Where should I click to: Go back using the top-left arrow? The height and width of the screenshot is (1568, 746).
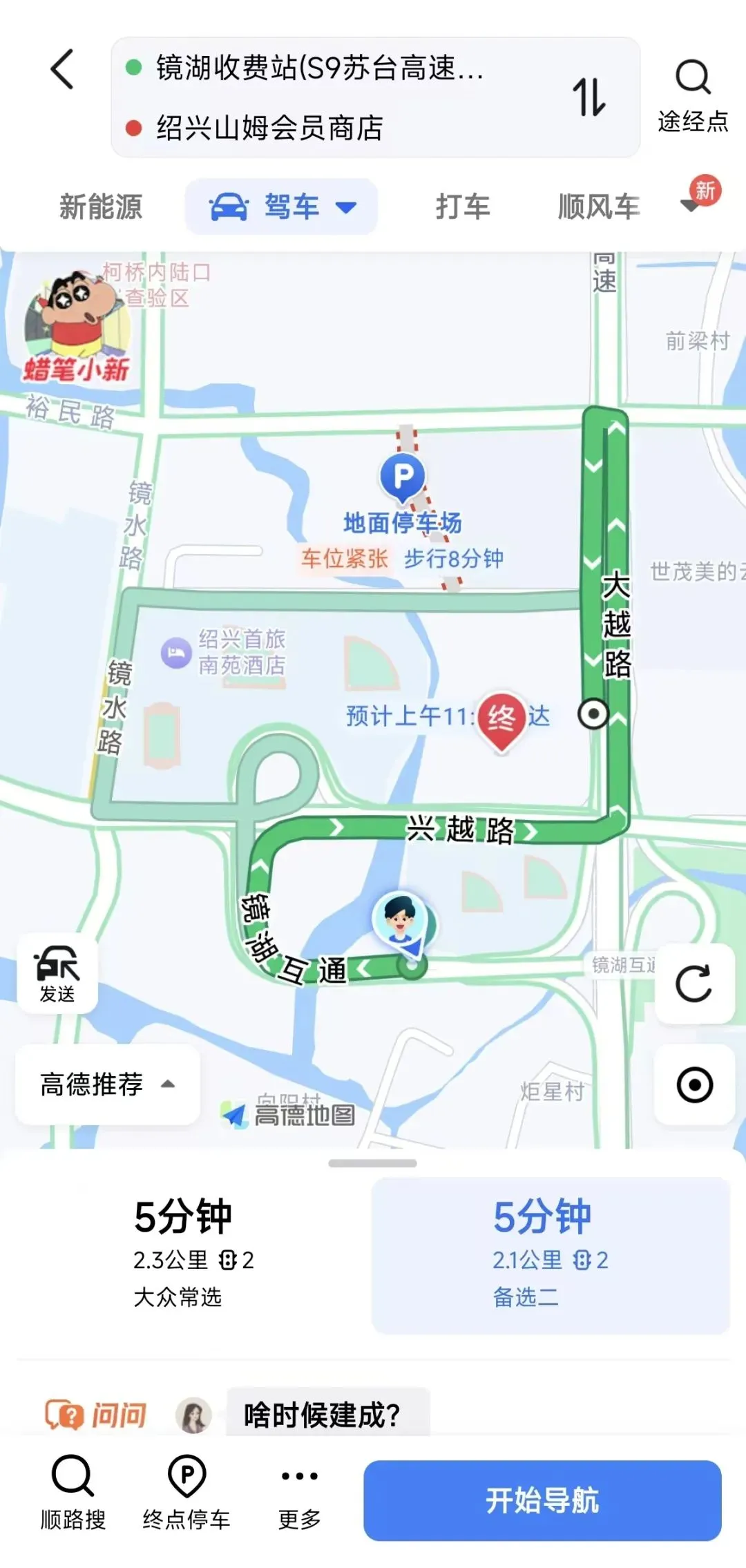coord(62,69)
